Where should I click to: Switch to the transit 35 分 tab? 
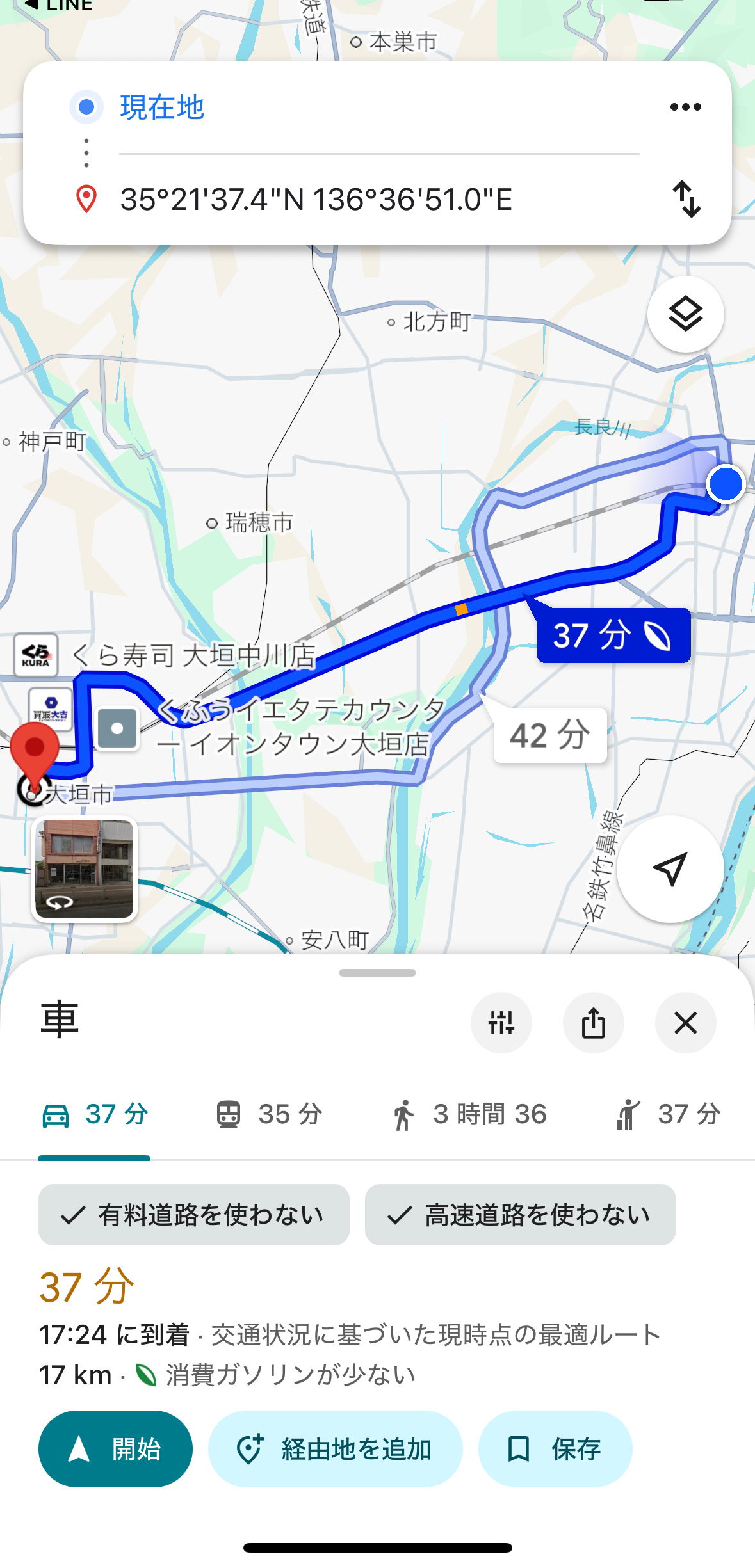[x=269, y=1114]
